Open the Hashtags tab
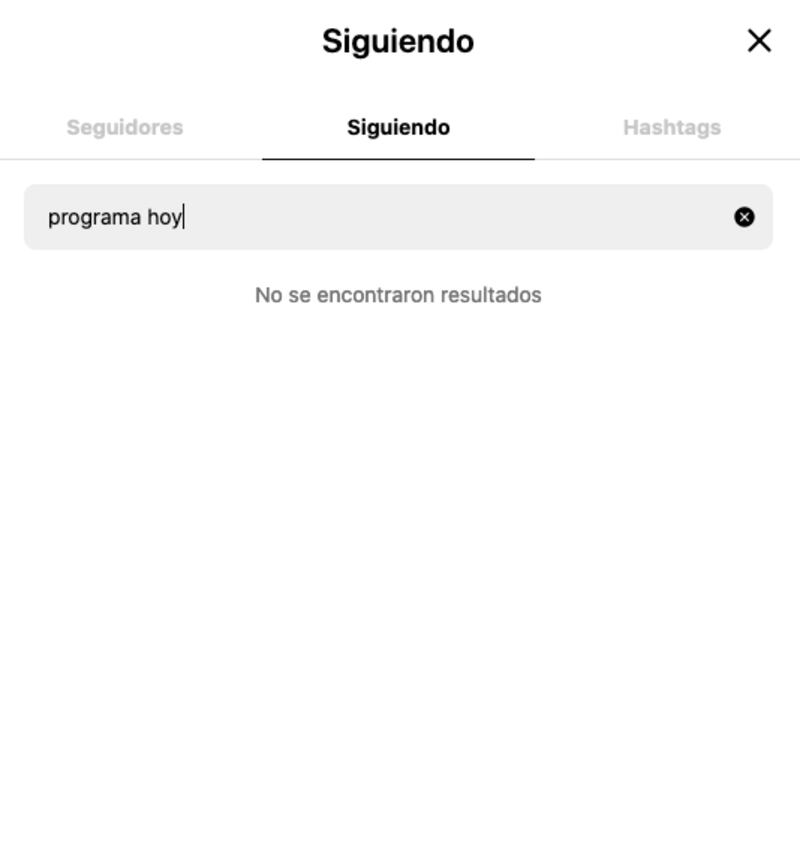Image resolution: width=800 pixels, height=841 pixels. (x=671, y=128)
